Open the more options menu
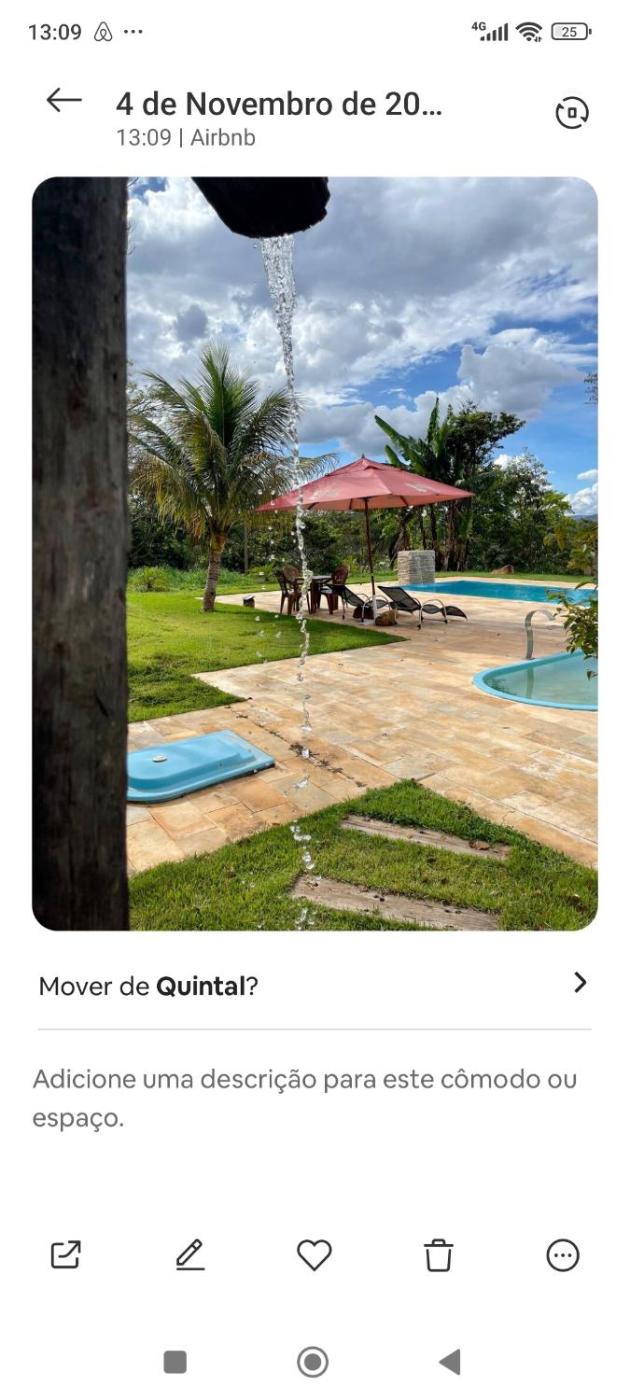 (563, 1255)
